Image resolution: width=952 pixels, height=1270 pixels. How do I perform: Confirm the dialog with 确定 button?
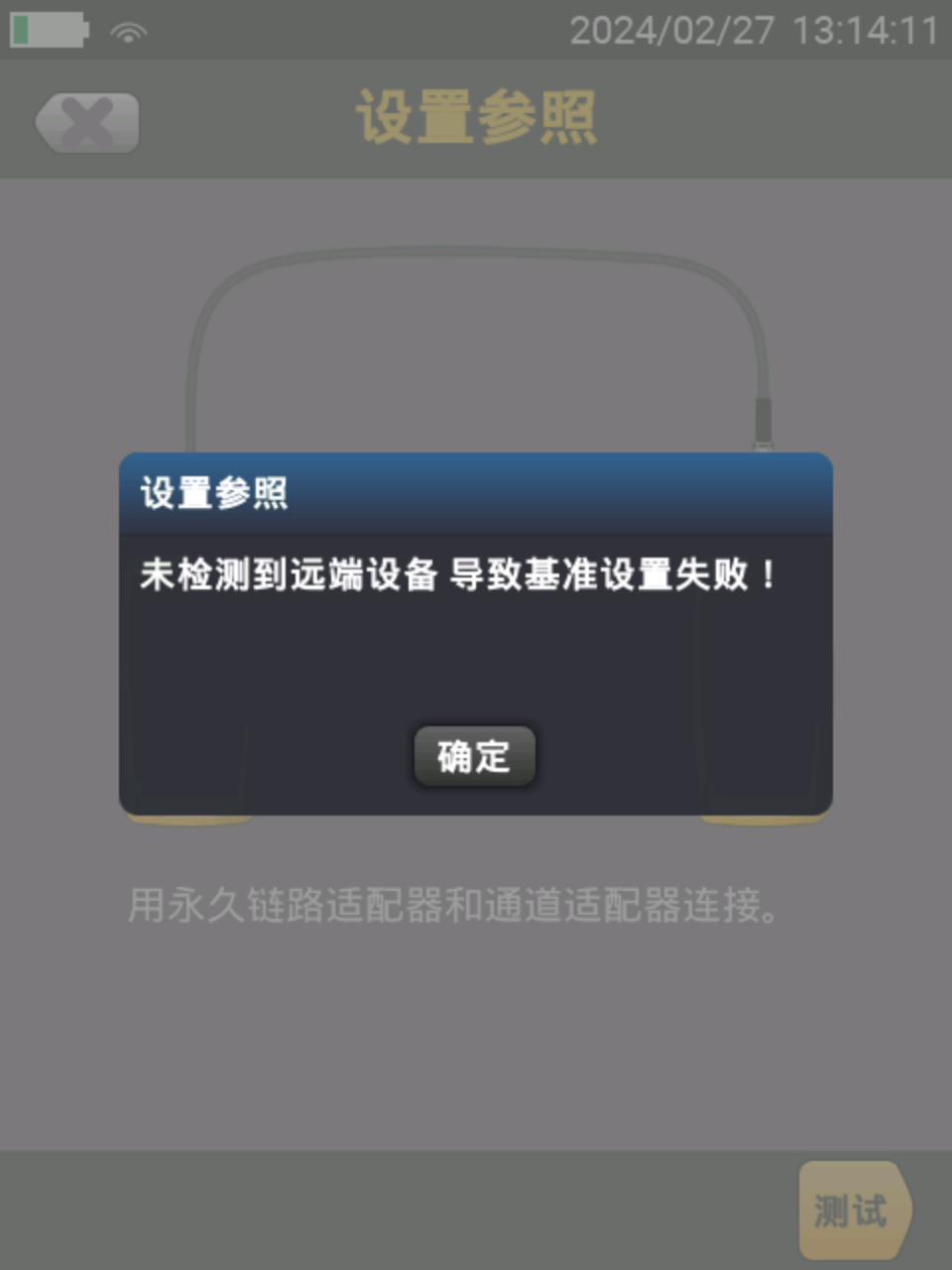[x=474, y=757]
